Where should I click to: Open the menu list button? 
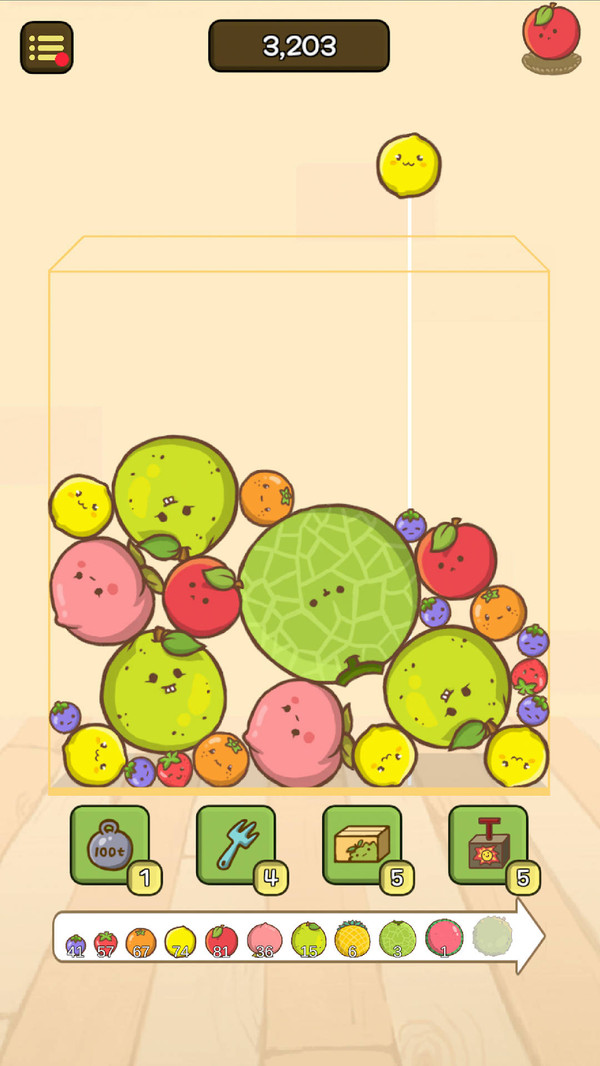(46, 47)
